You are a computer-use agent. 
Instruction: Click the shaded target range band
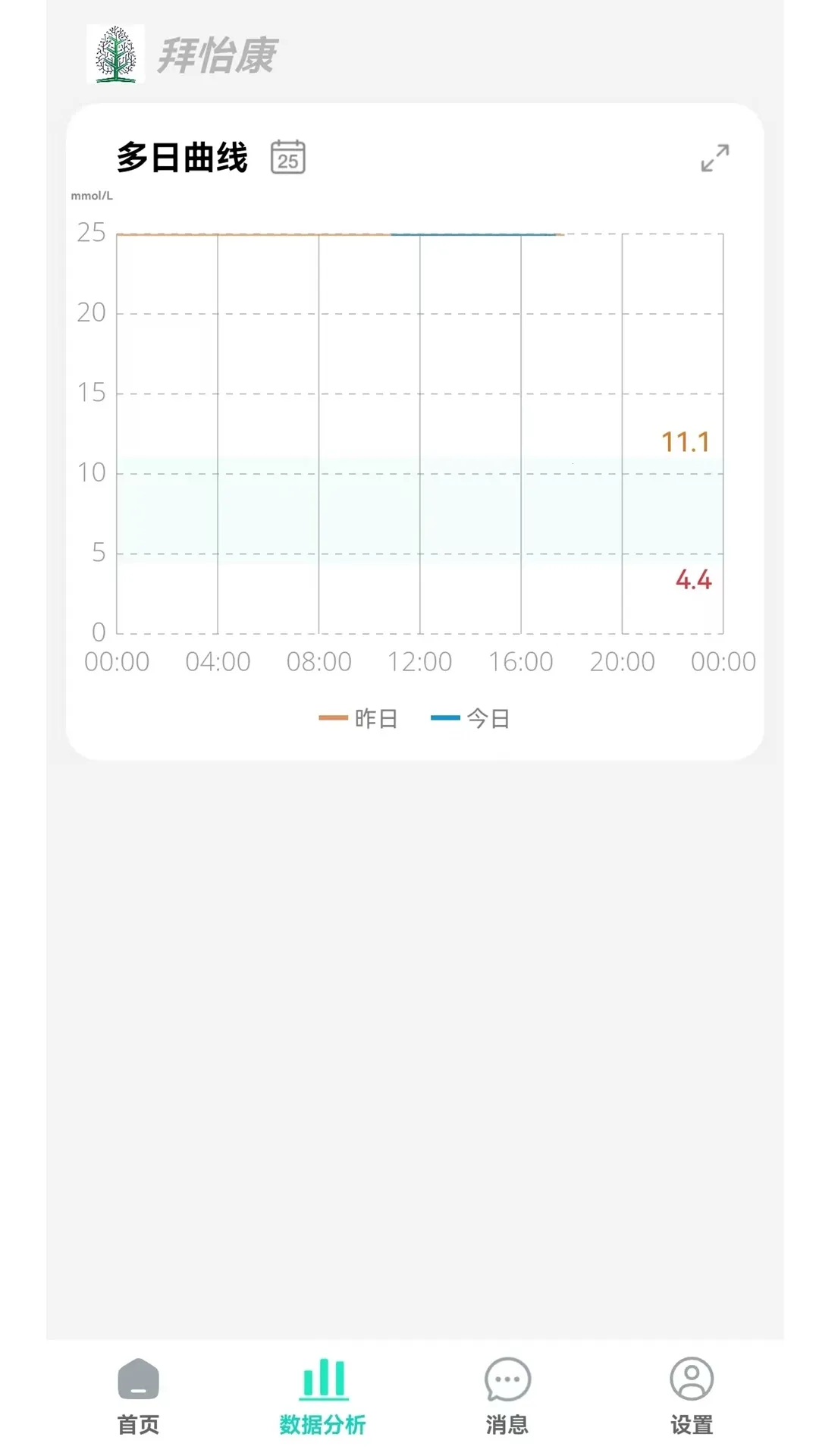tap(417, 508)
